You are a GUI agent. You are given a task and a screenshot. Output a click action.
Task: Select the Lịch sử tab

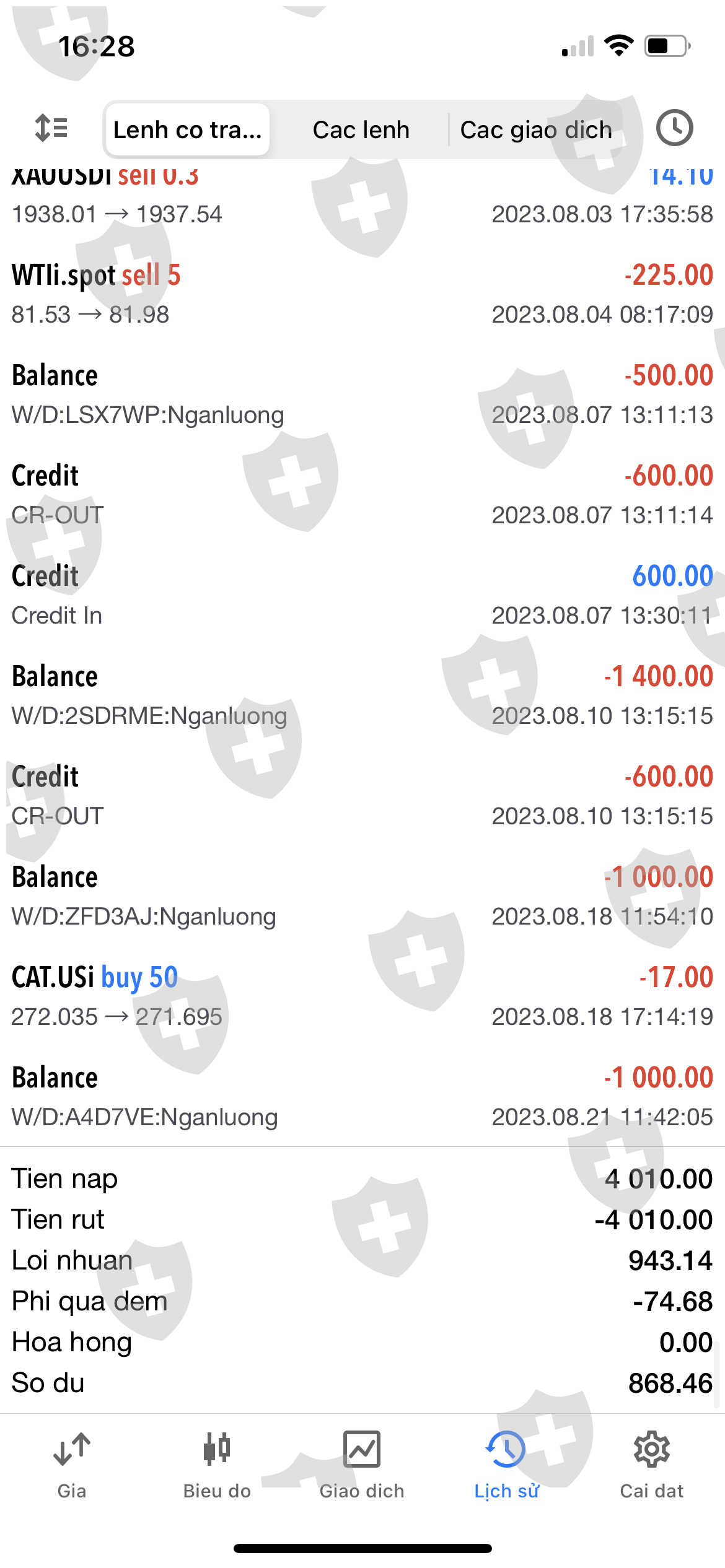506,1464
